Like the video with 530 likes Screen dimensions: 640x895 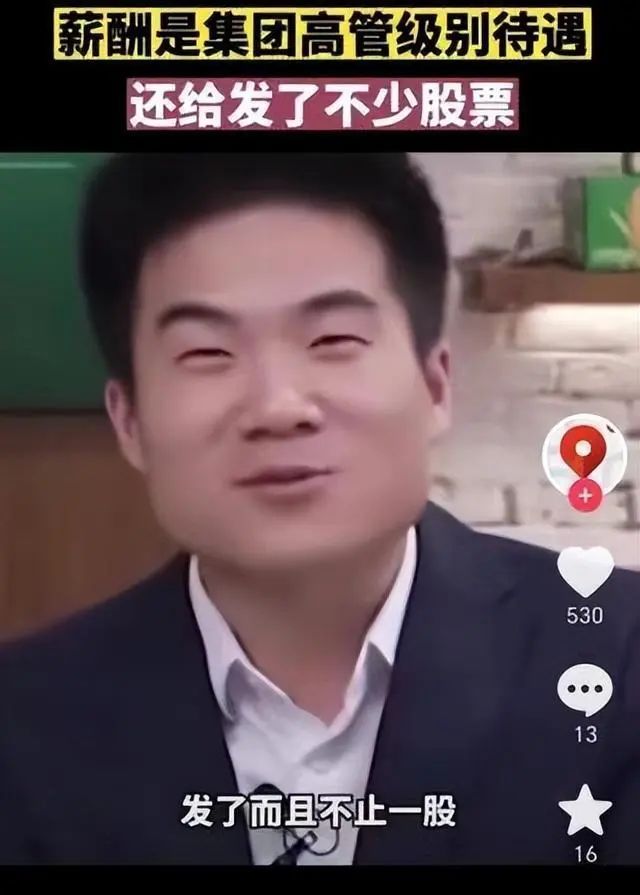(585, 571)
